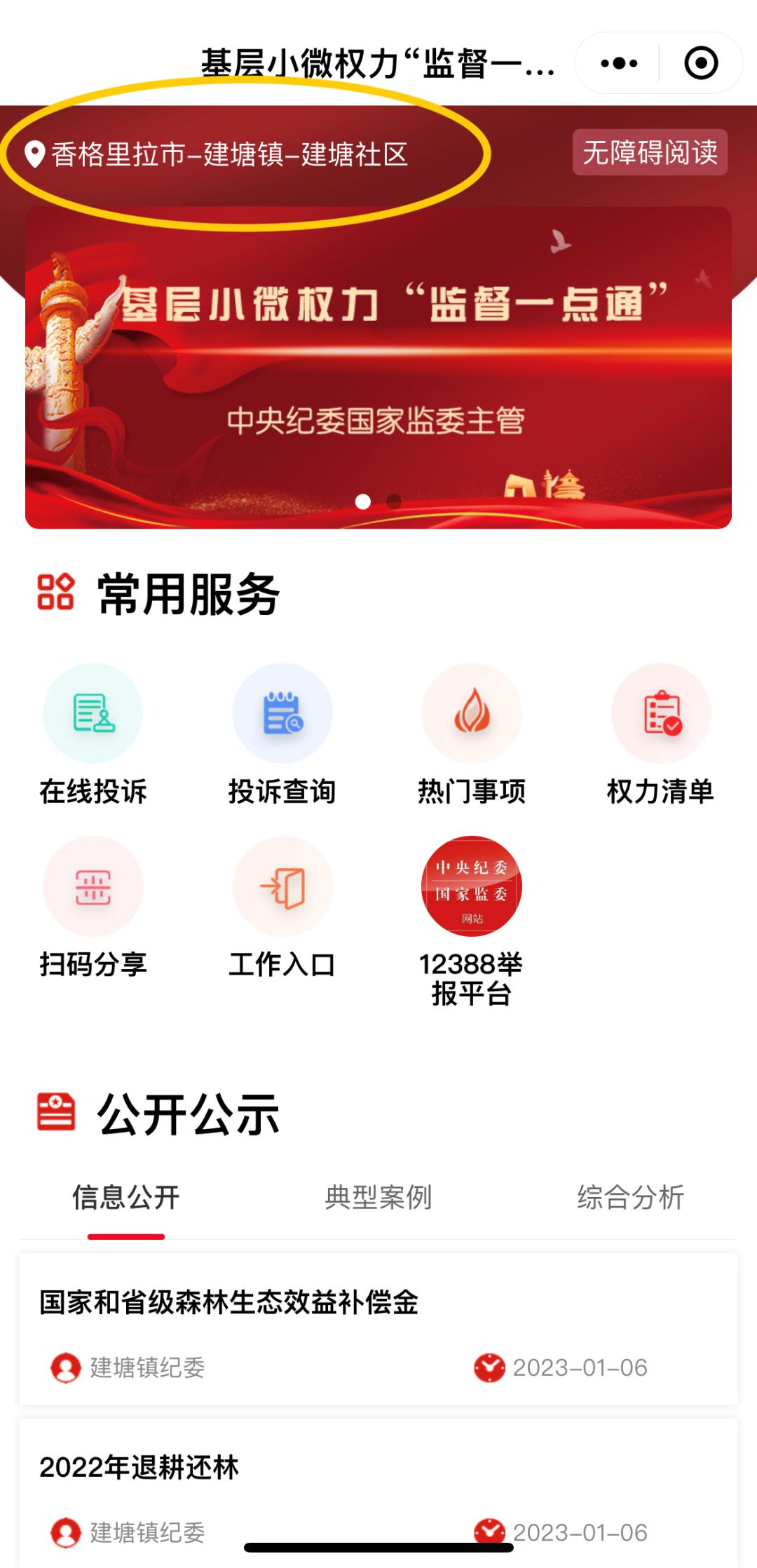Open 国家和省级森林生态效益补偿金 notice
Viewport: 757px width, 1568px height.
[378, 1327]
